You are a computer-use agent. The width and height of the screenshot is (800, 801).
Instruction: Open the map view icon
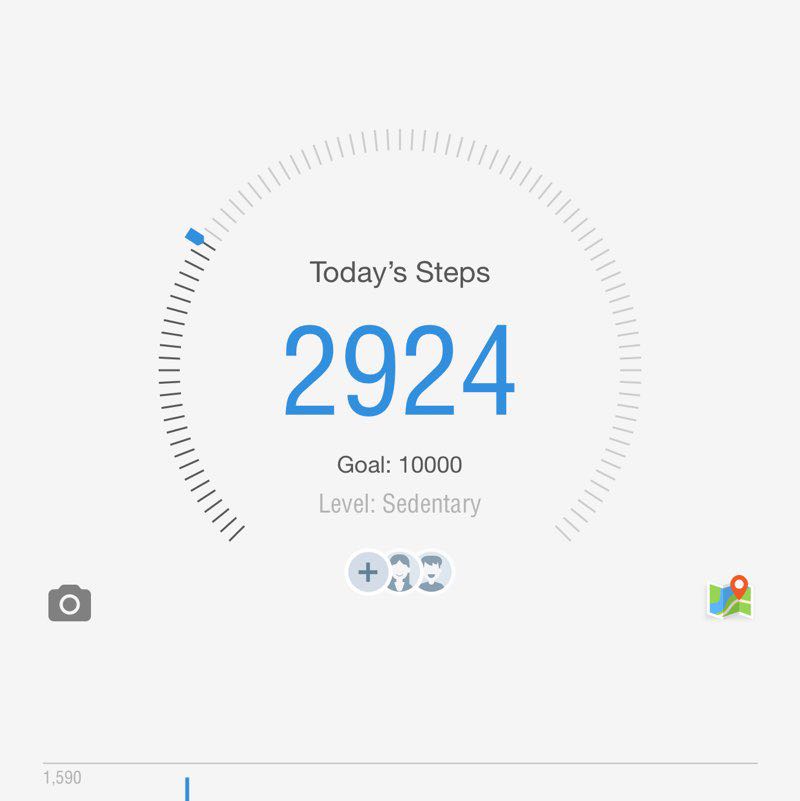(x=730, y=597)
